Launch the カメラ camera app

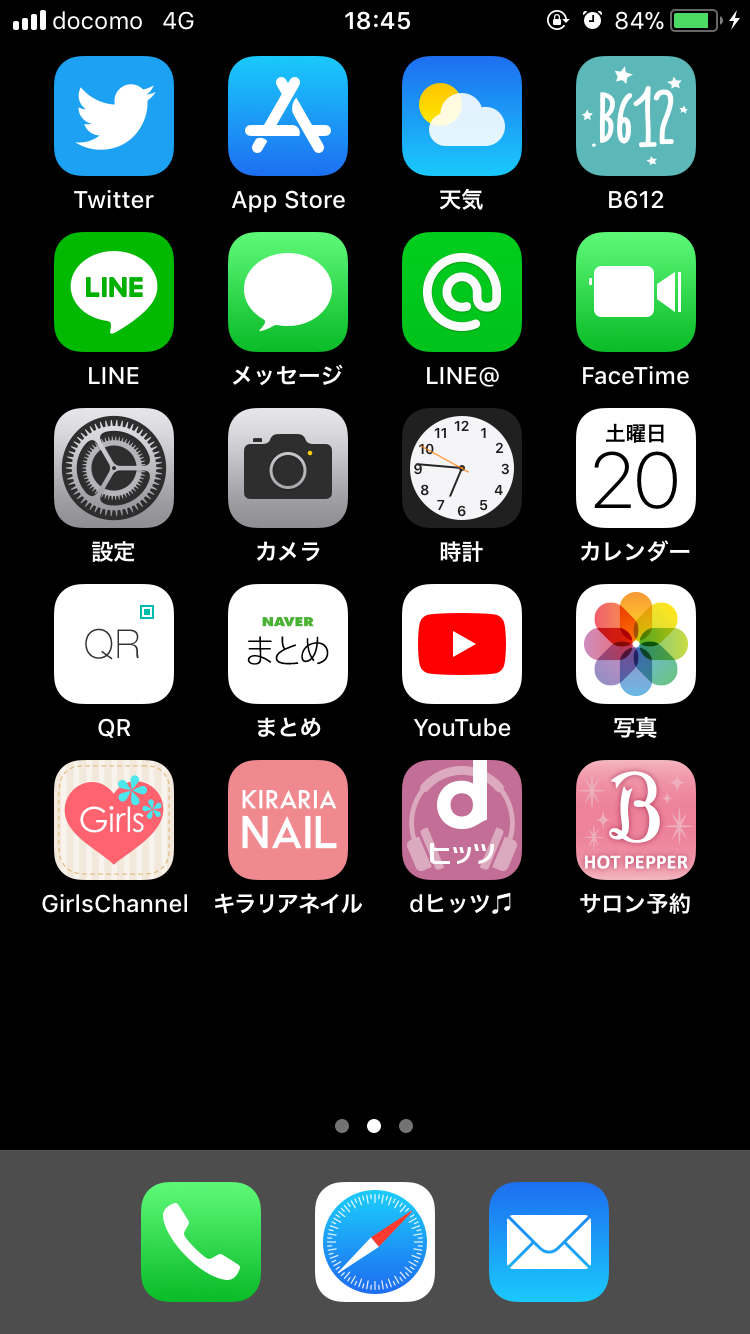pos(288,468)
